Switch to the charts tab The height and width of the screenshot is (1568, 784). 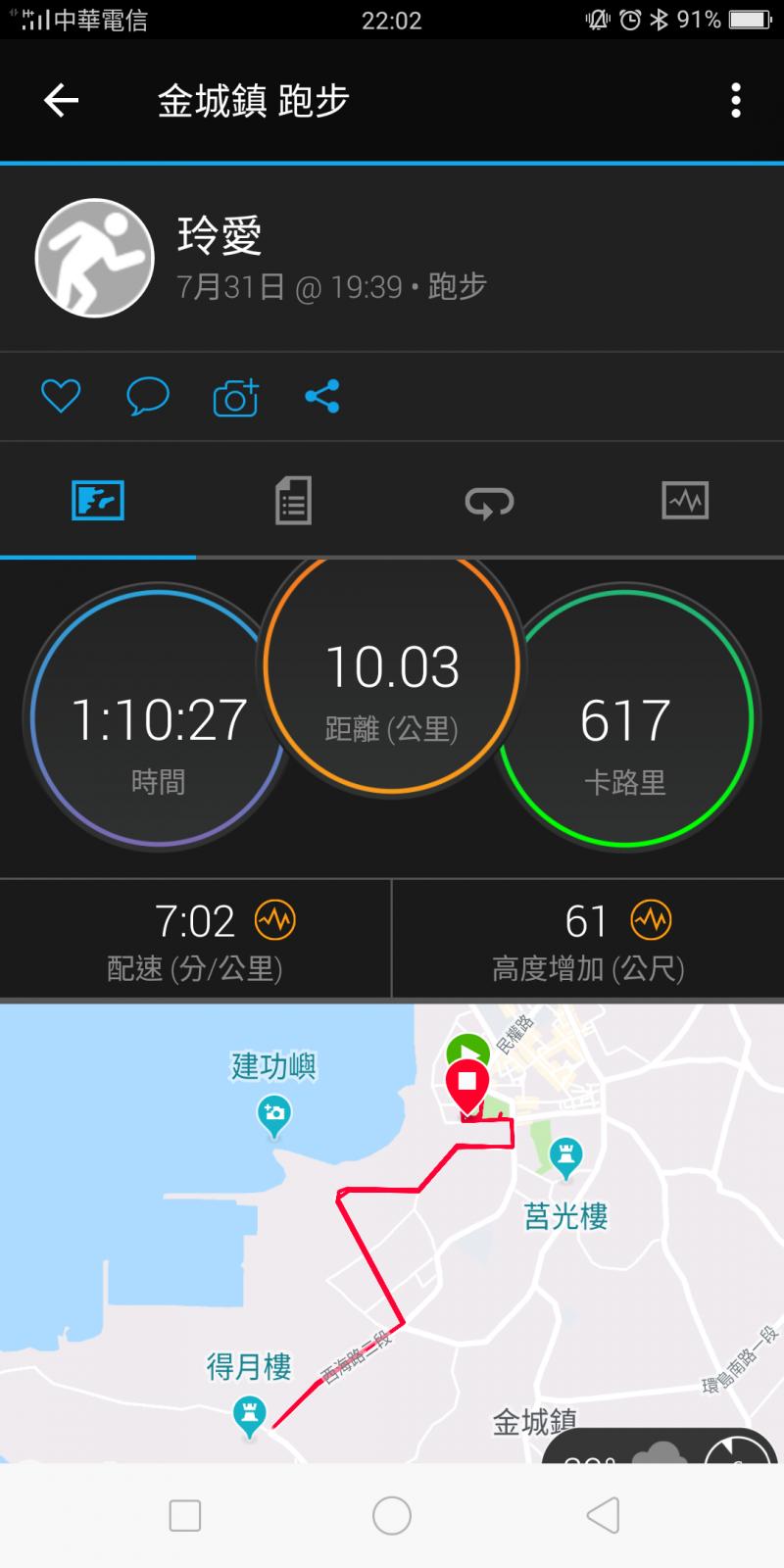(x=685, y=501)
